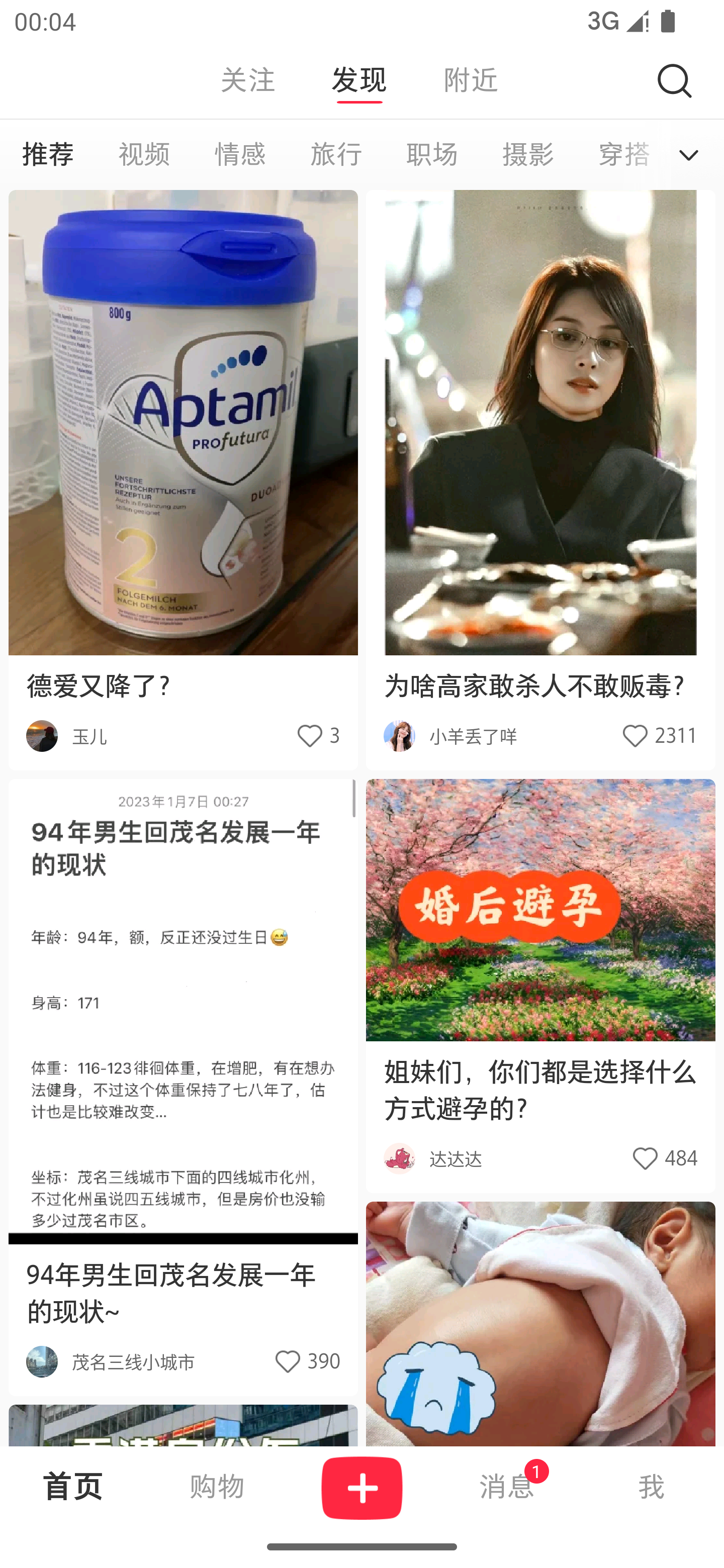
Task: Select the 旅行 category
Action: click(336, 155)
